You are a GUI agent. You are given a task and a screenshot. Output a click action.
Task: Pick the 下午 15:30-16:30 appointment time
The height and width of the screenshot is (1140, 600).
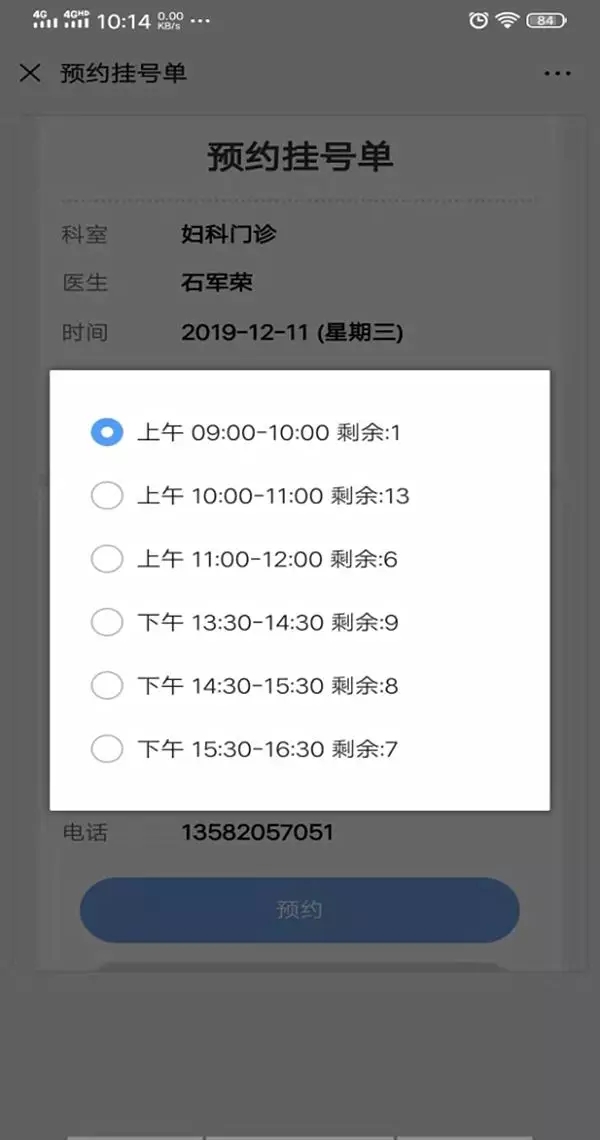[x=107, y=748]
